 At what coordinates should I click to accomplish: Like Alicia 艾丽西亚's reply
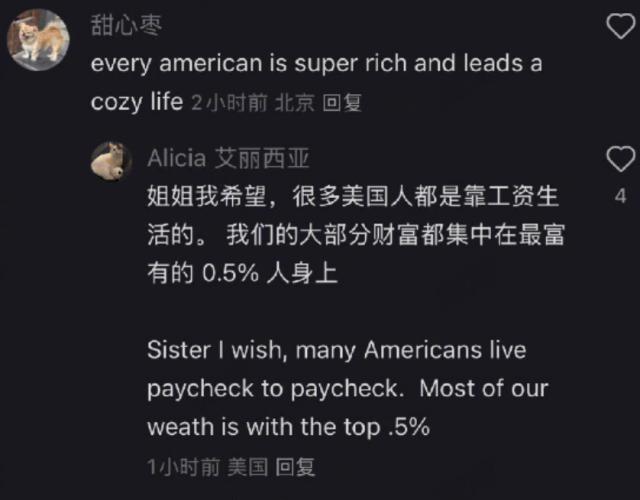[621, 160]
